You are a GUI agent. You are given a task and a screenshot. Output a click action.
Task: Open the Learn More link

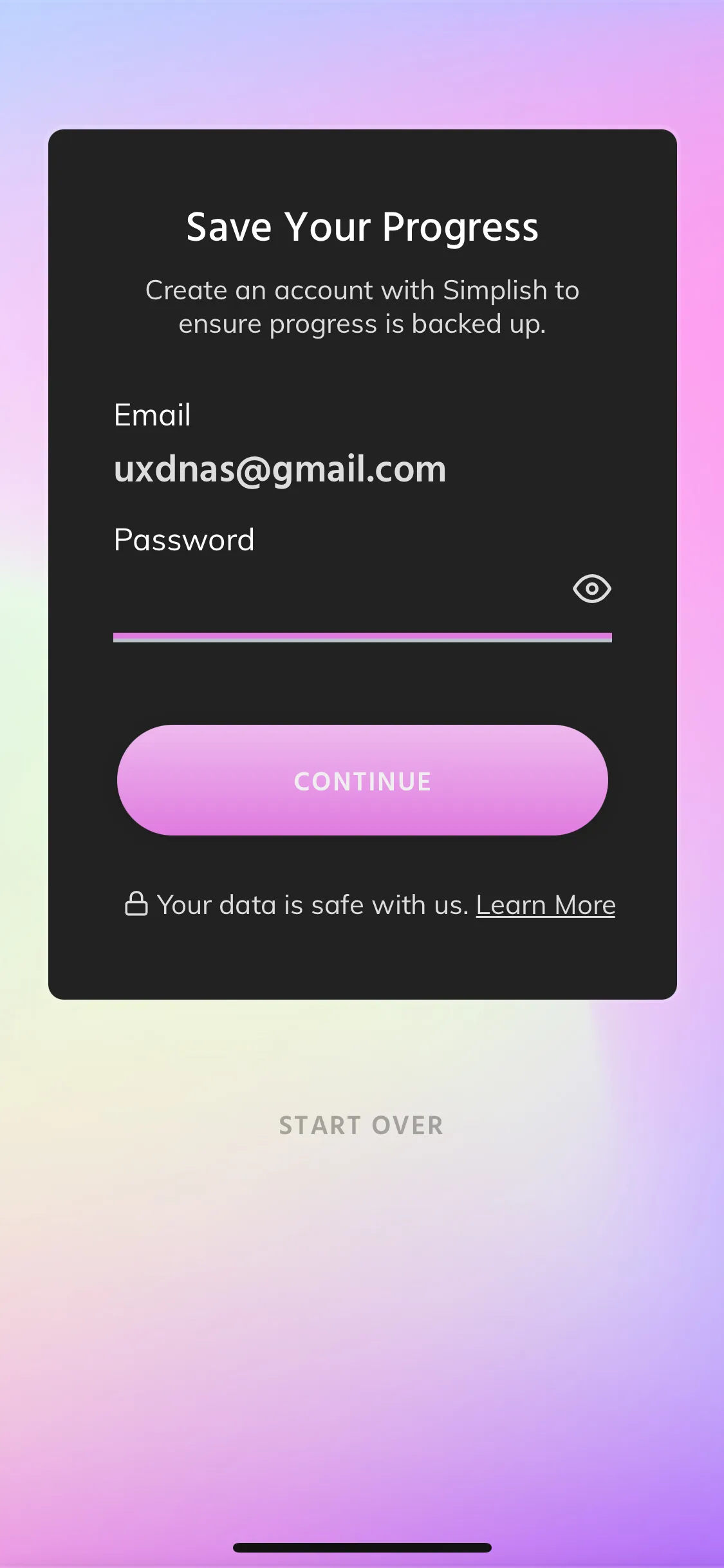tap(545, 905)
